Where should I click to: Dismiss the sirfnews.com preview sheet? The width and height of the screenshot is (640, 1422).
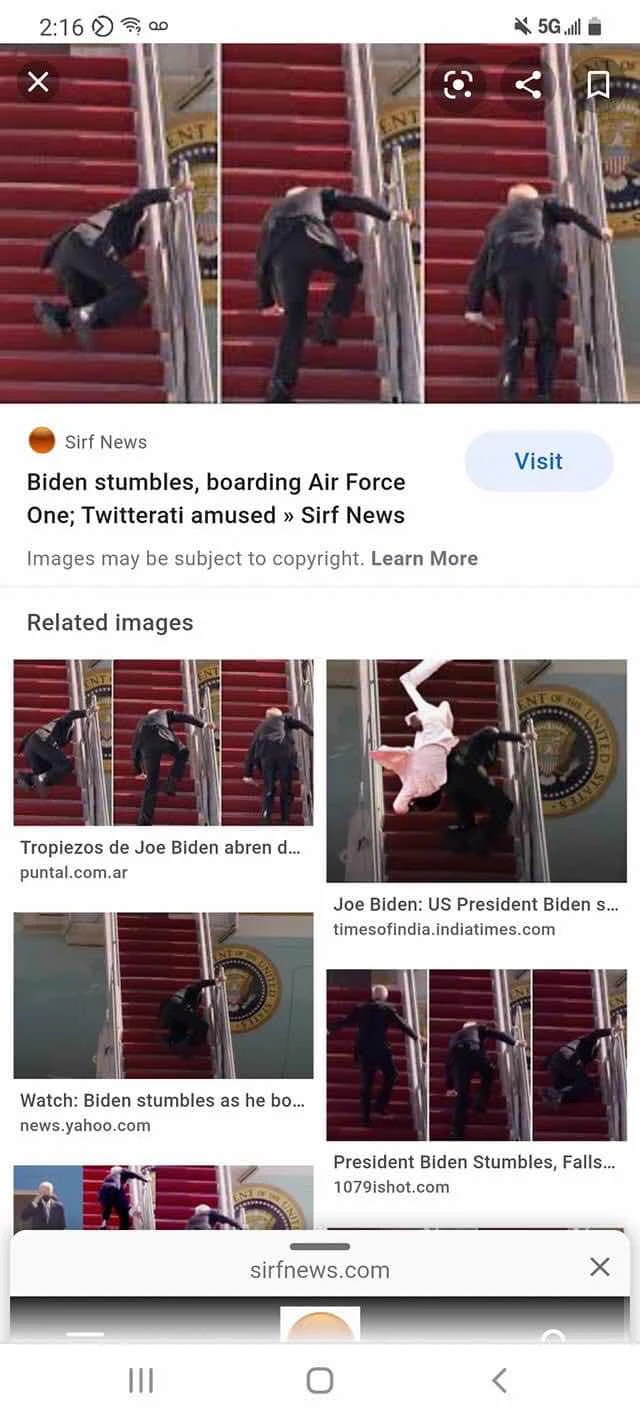coord(599,1267)
